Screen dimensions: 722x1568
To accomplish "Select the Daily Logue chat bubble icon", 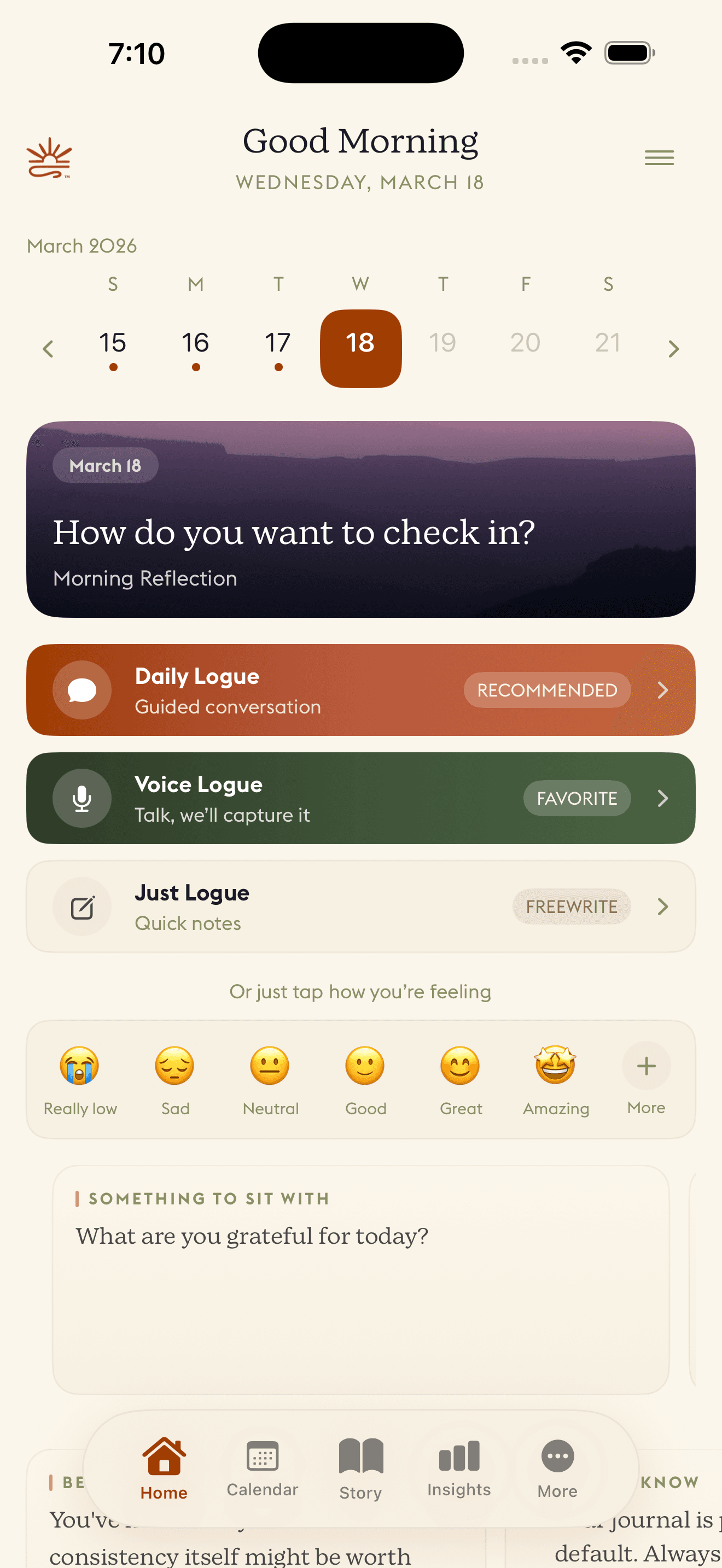I will click(82, 689).
